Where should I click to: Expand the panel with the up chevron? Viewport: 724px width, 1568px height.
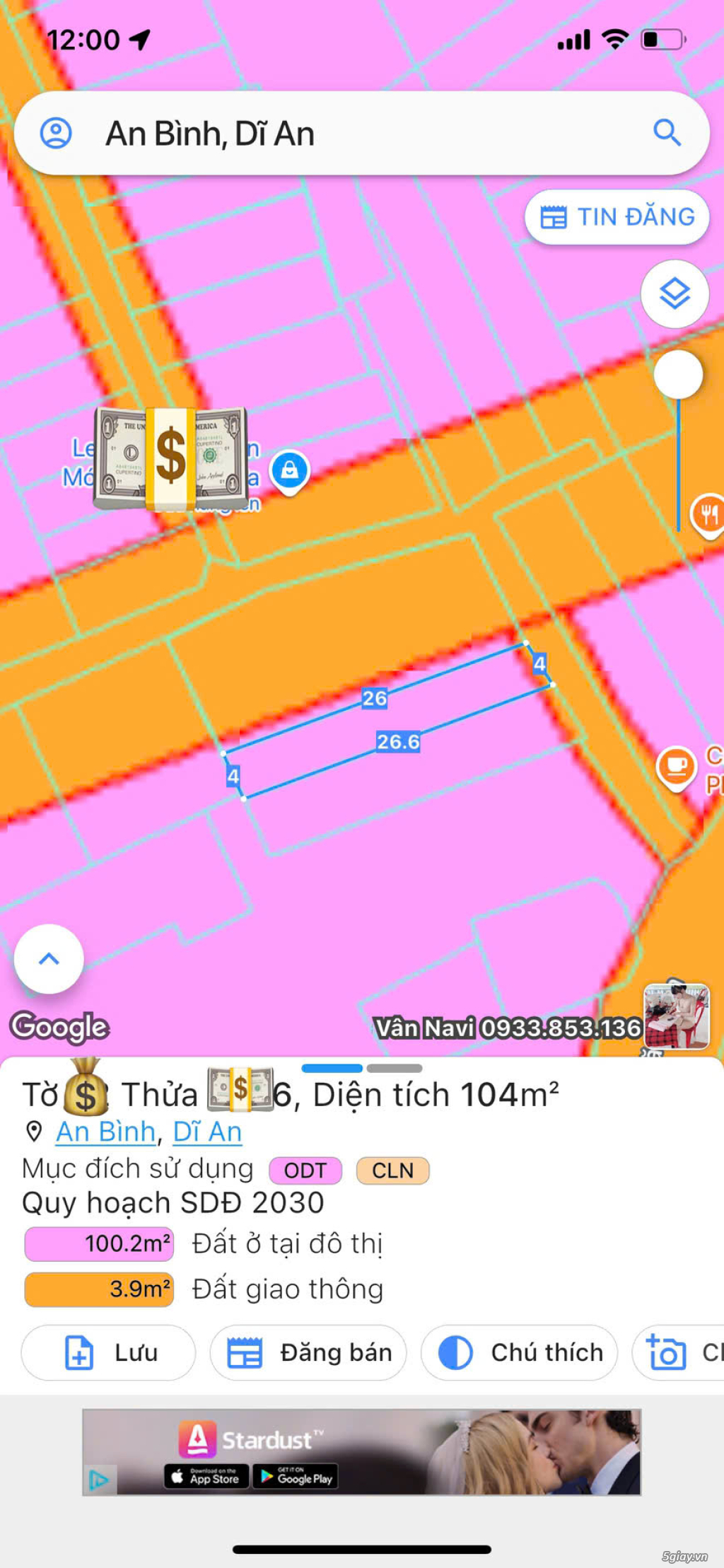pos(49,959)
